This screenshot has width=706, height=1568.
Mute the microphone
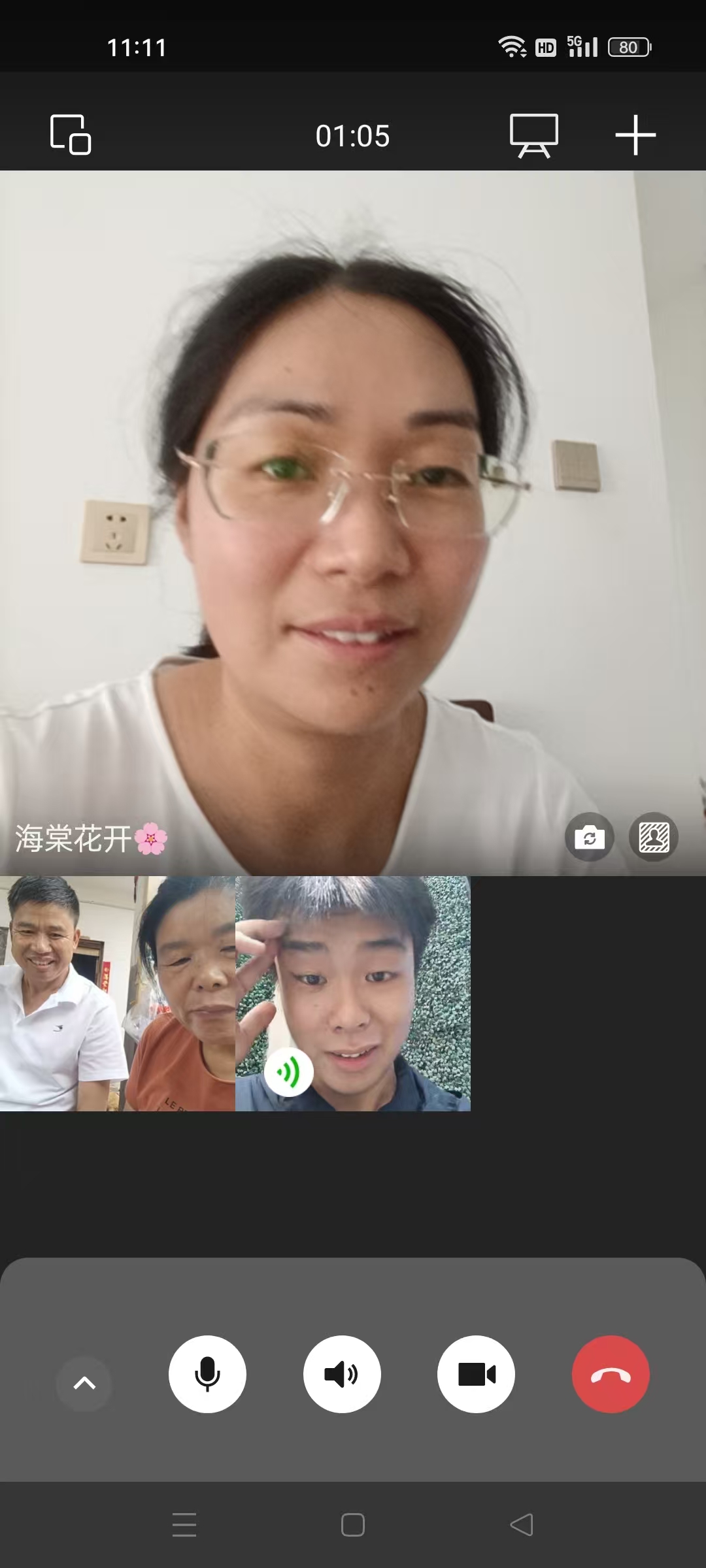[207, 1374]
